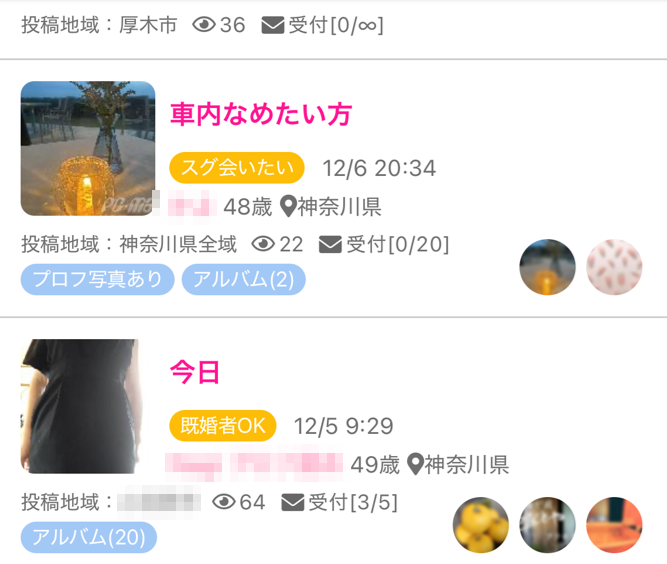The width and height of the screenshot is (667, 564).
Task: Open the post titled 今日
Action: tap(195, 372)
